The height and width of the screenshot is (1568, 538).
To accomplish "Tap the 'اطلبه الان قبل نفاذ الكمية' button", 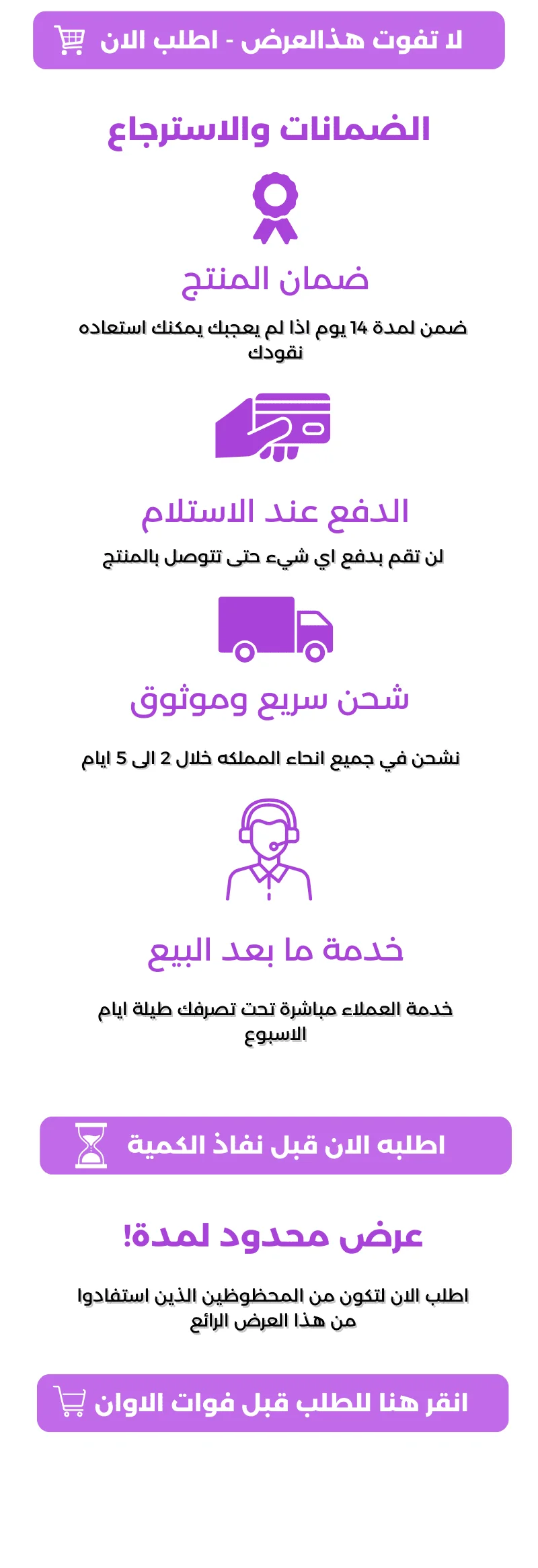I will pyautogui.click(x=276, y=1146).
